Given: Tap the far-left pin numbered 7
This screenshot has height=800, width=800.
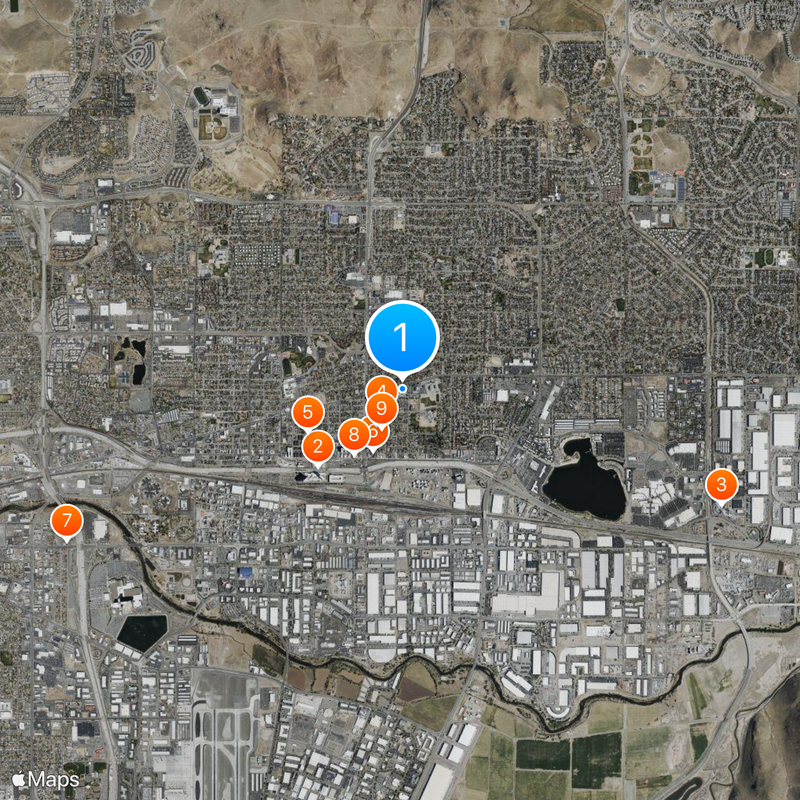Looking at the screenshot, I should point(67,520).
